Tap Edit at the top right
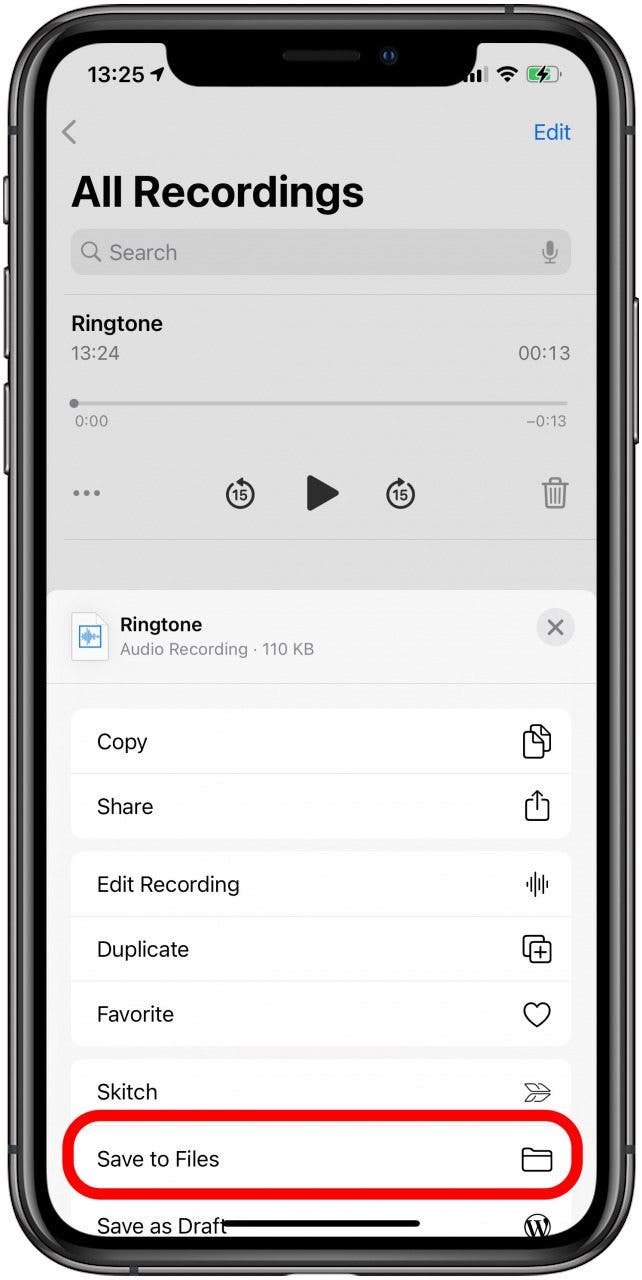Image resolution: width=642 pixels, height=1280 pixels. point(552,132)
